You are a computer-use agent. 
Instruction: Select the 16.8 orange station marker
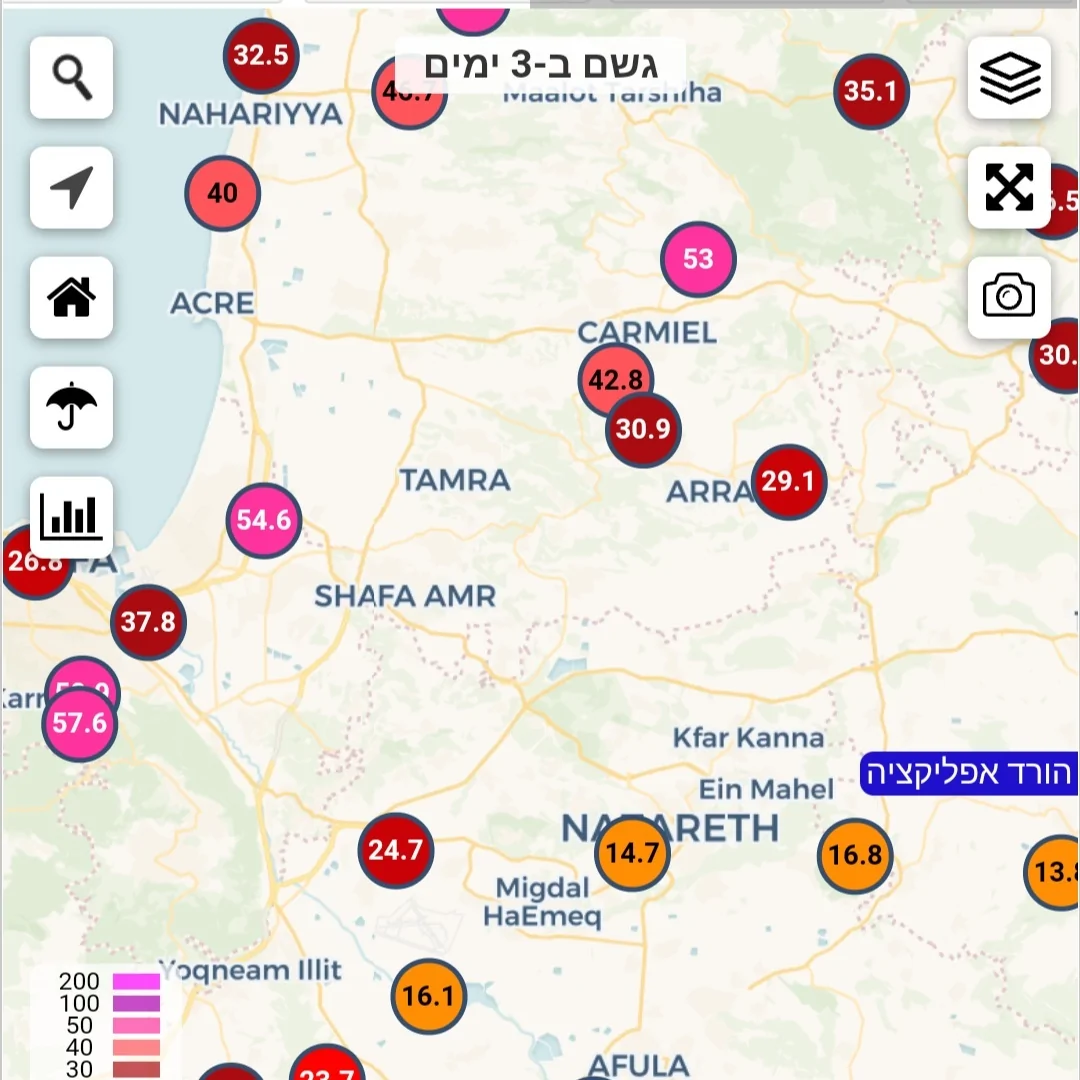855,855
